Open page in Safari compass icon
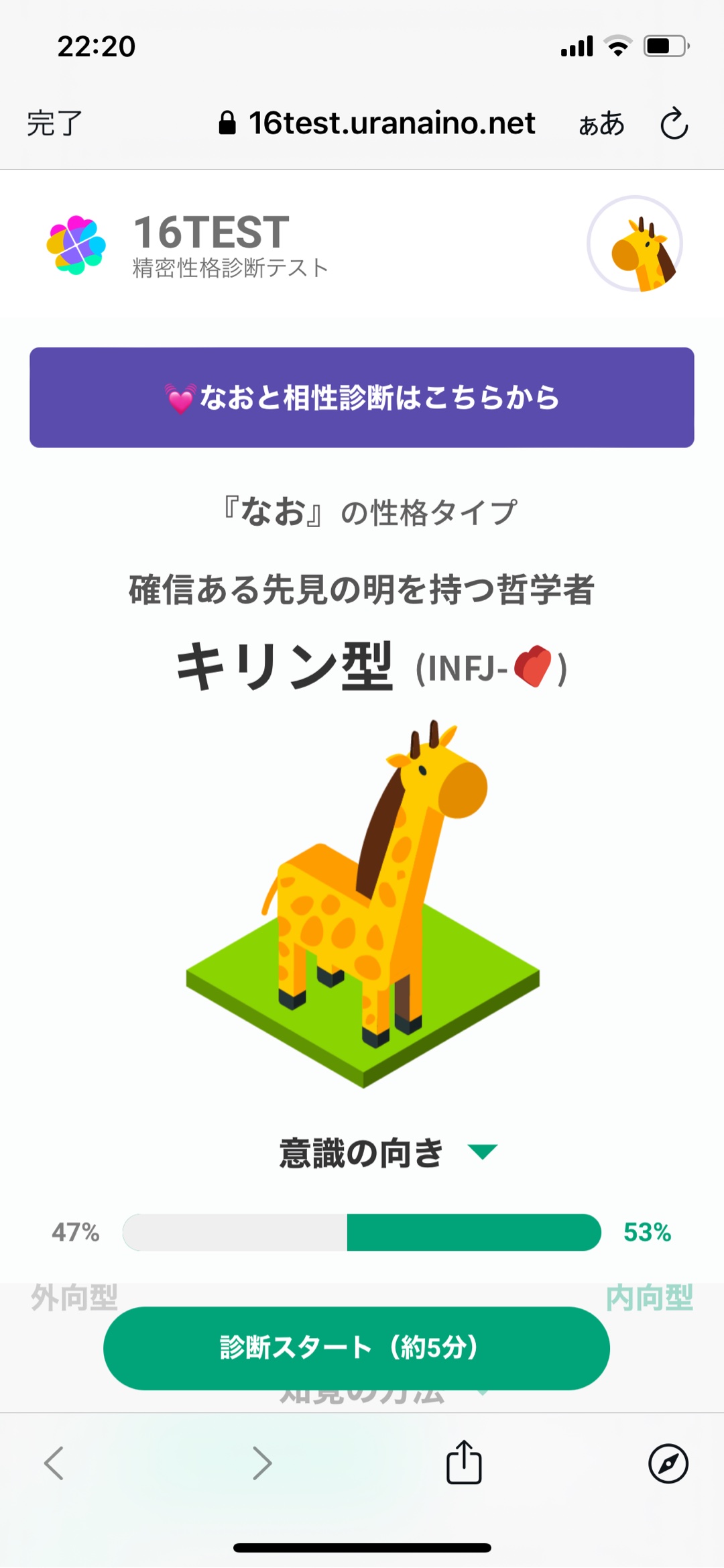This screenshot has height=1568, width=724. [x=668, y=1463]
